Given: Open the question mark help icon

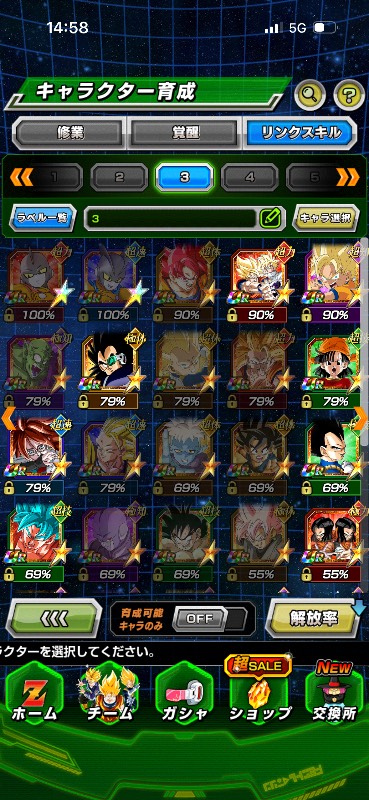Looking at the screenshot, I should tap(349, 94).
